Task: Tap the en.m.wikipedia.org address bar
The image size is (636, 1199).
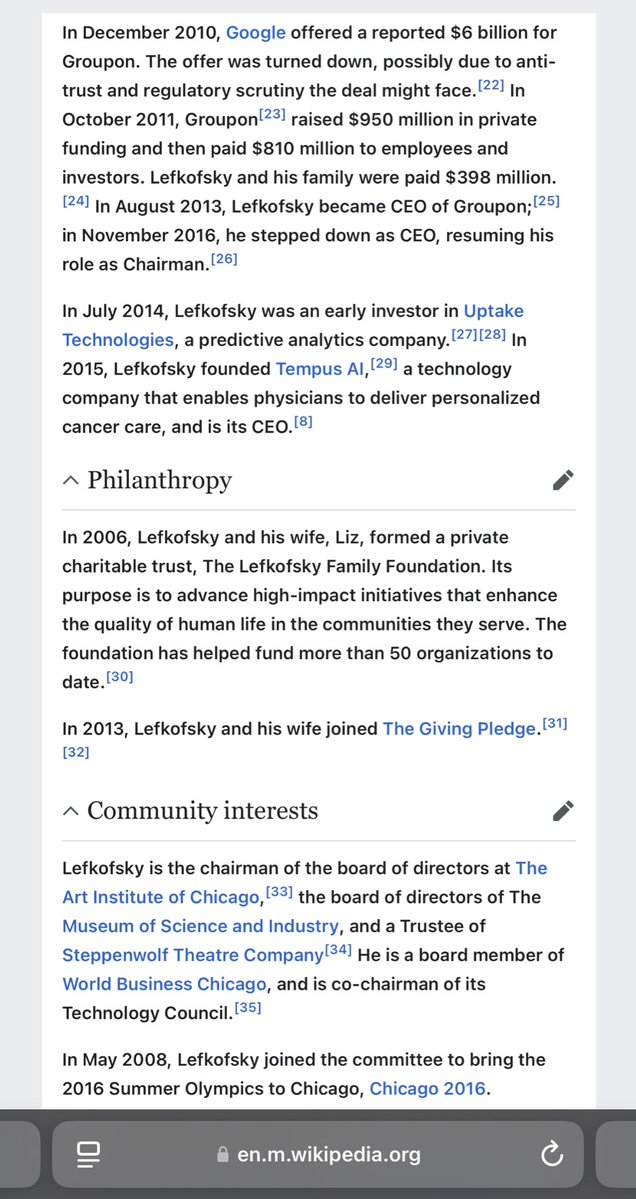Action: [320, 1155]
